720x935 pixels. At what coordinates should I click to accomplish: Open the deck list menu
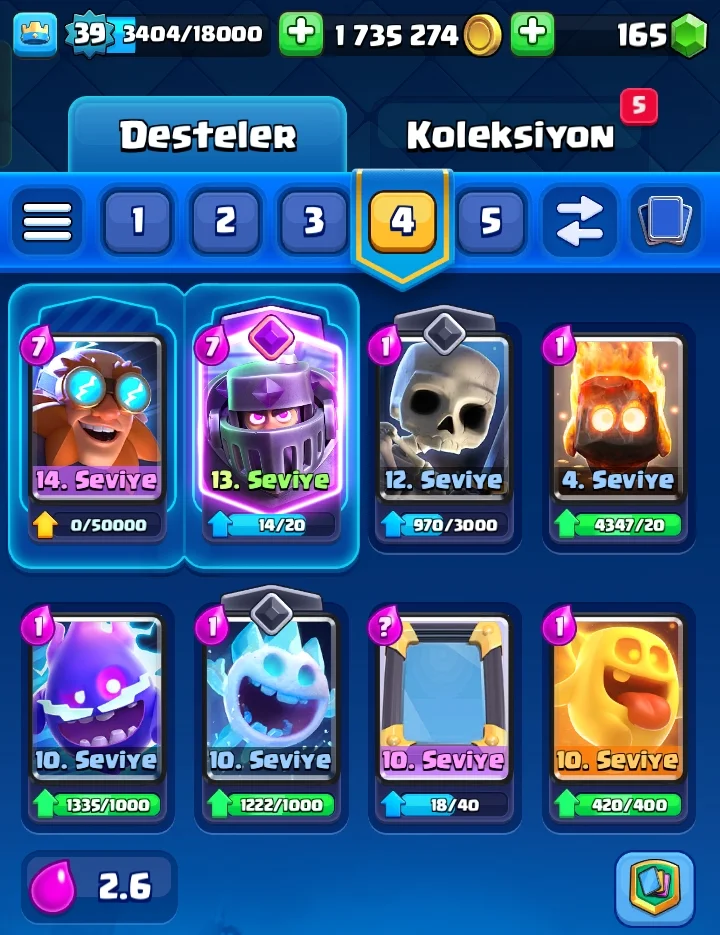[47, 220]
